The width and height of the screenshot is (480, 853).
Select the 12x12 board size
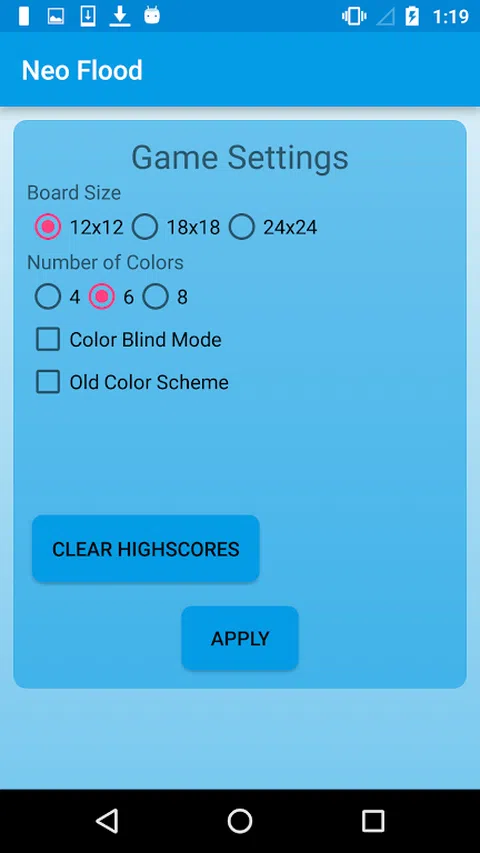click(x=79, y=227)
